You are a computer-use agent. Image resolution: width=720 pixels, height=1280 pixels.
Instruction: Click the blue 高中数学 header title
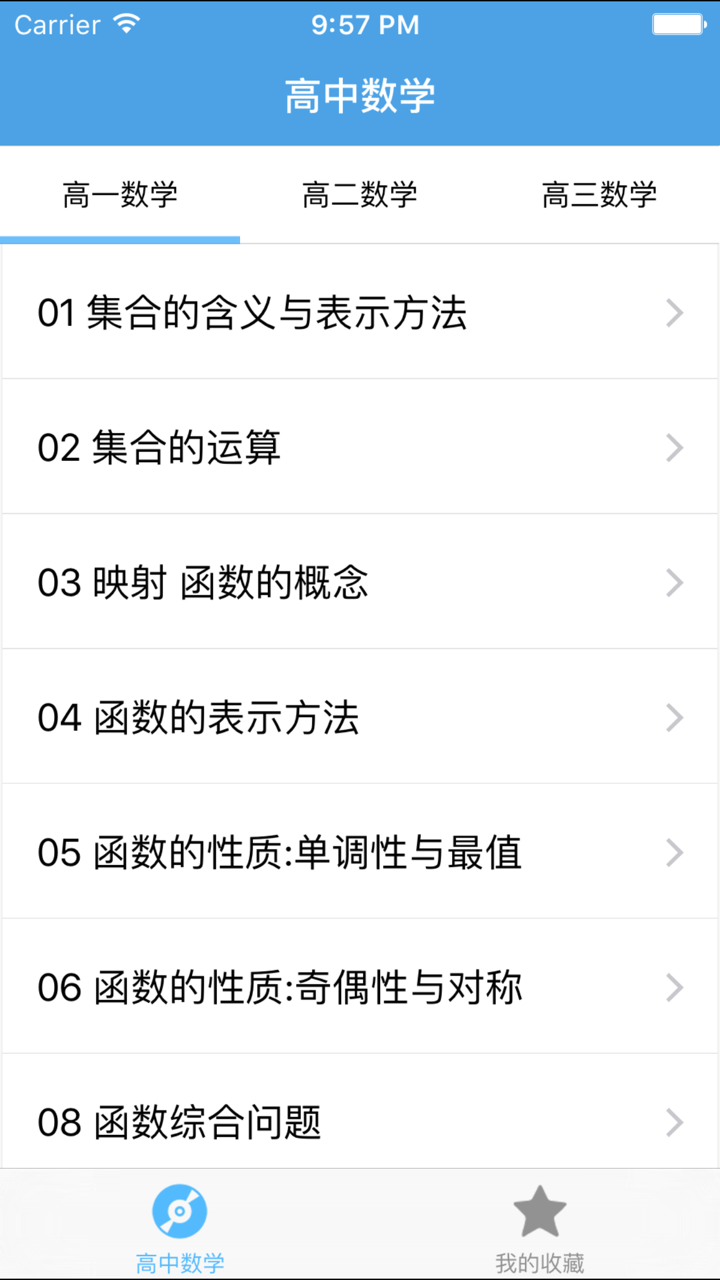360,96
